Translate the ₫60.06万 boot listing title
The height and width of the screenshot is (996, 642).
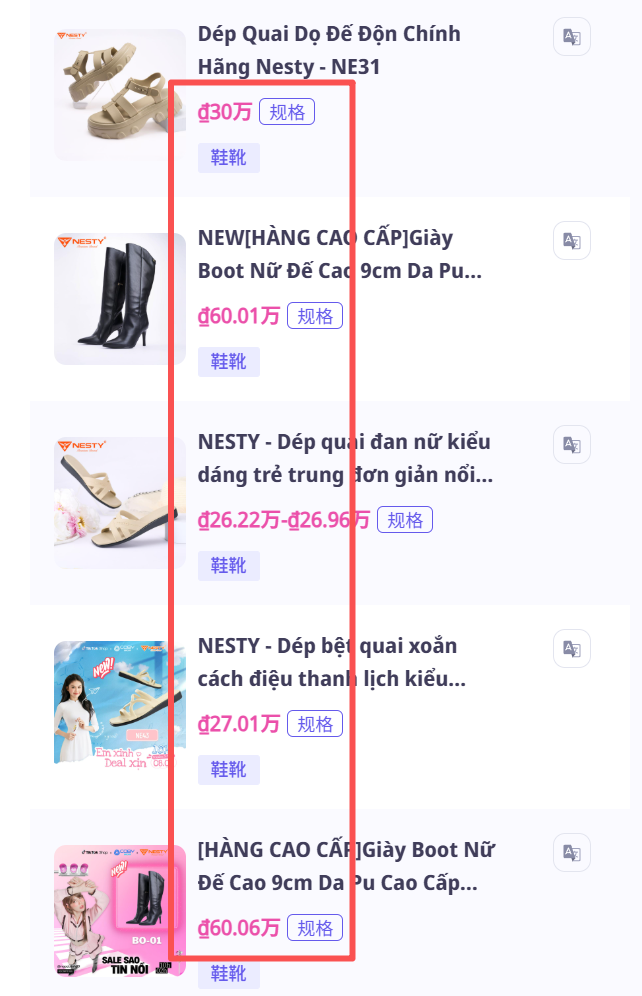click(571, 853)
